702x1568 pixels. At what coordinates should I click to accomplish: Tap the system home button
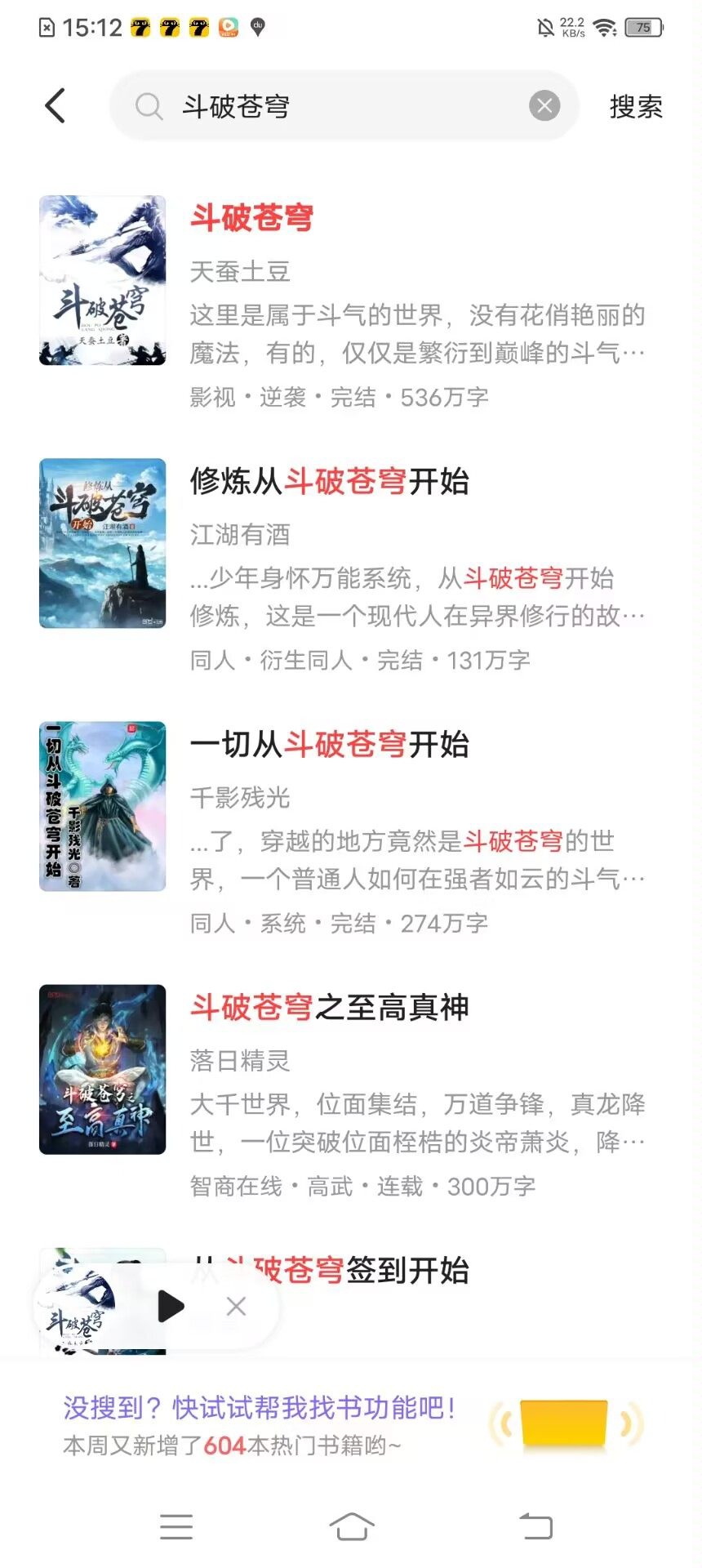click(351, 1526)
